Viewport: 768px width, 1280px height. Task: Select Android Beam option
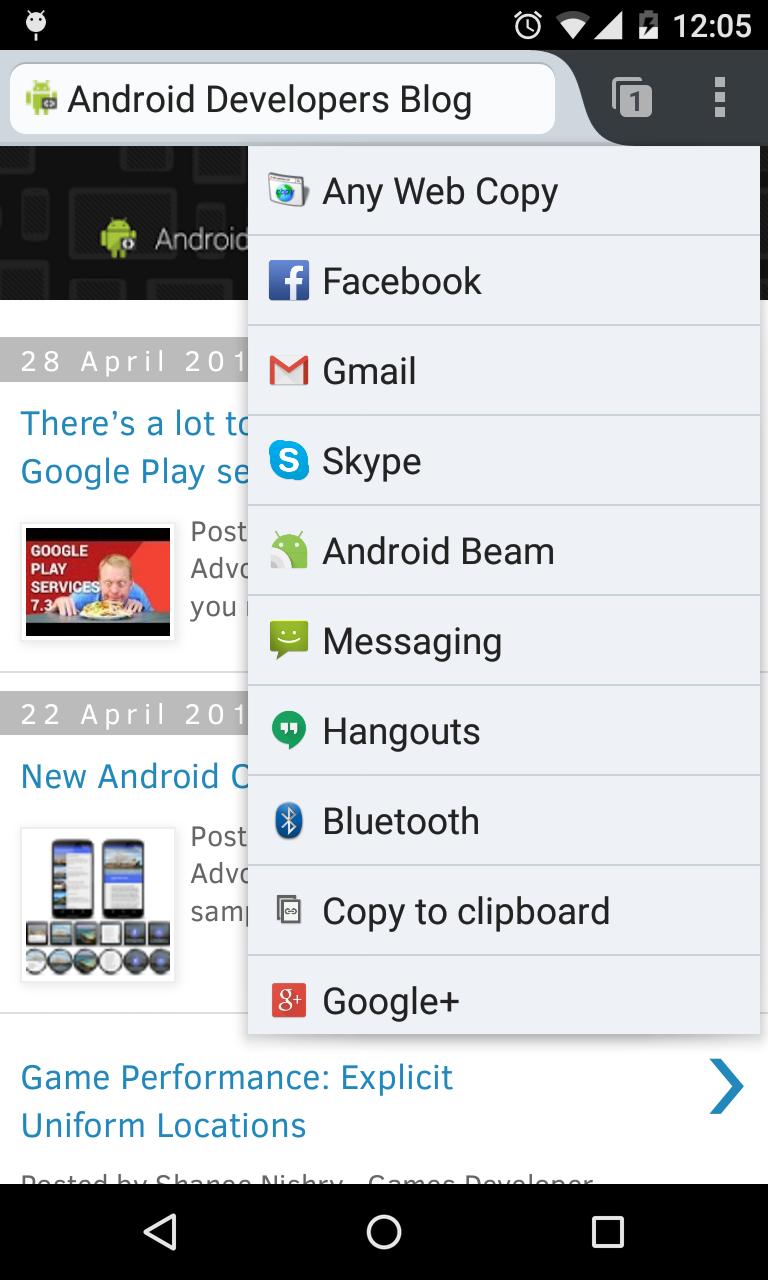coord(503,551)
